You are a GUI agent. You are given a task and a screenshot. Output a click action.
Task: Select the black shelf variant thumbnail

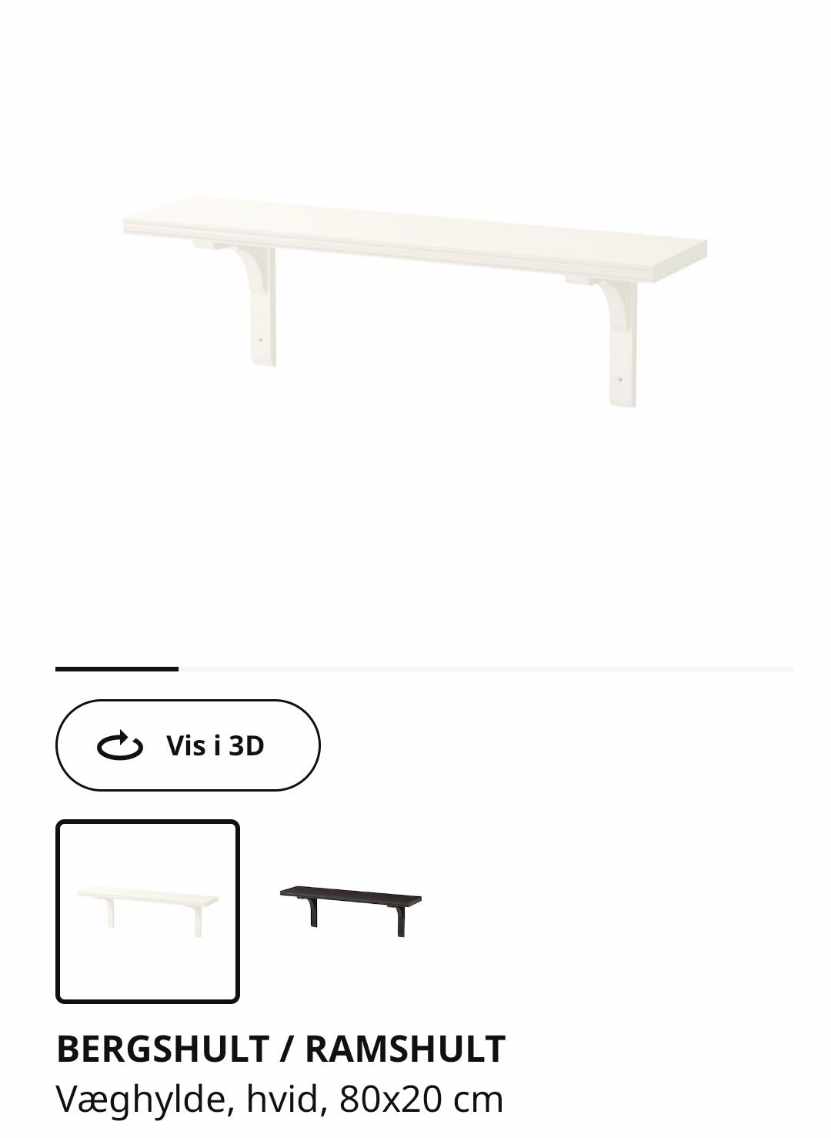350,909
